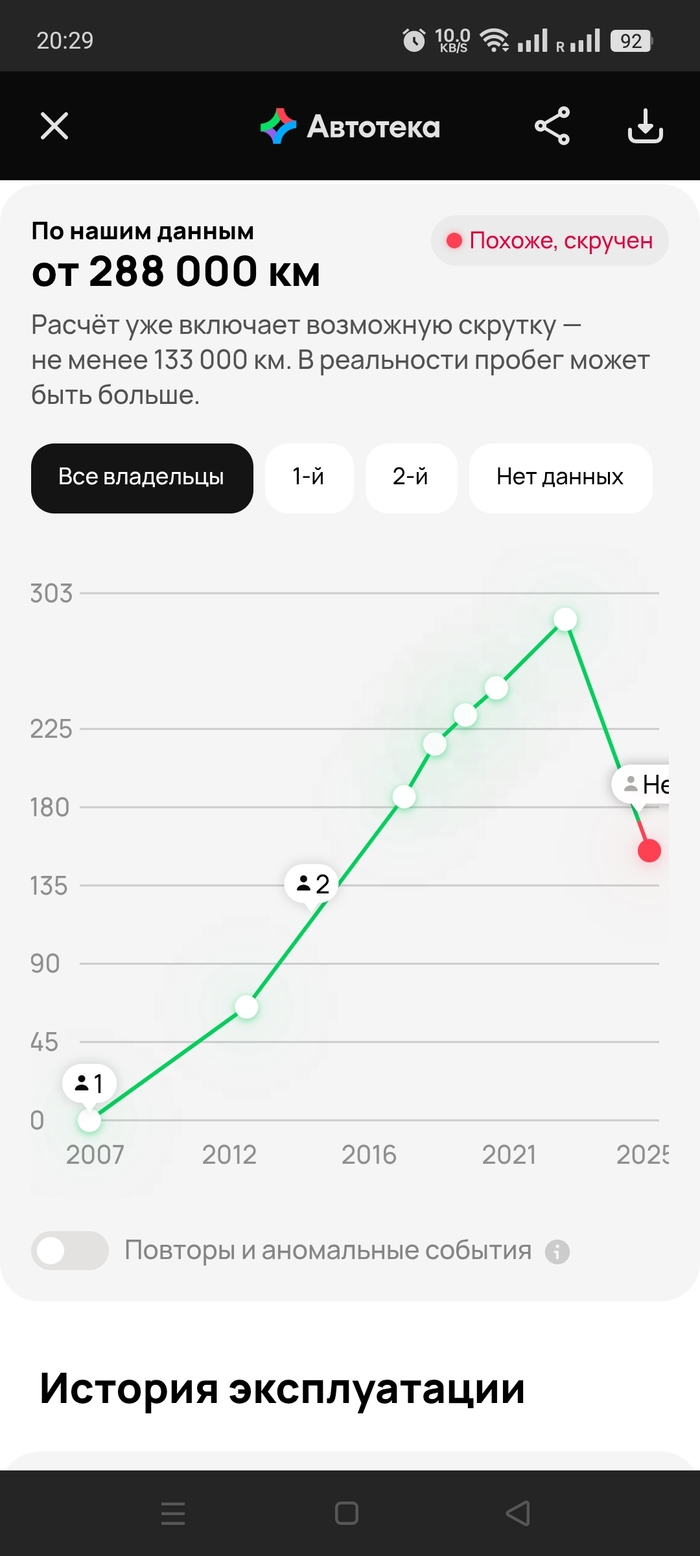Show mileage for 2-й owner
700x1556 pixels.
pyautogui.click(x=410, y=478)
